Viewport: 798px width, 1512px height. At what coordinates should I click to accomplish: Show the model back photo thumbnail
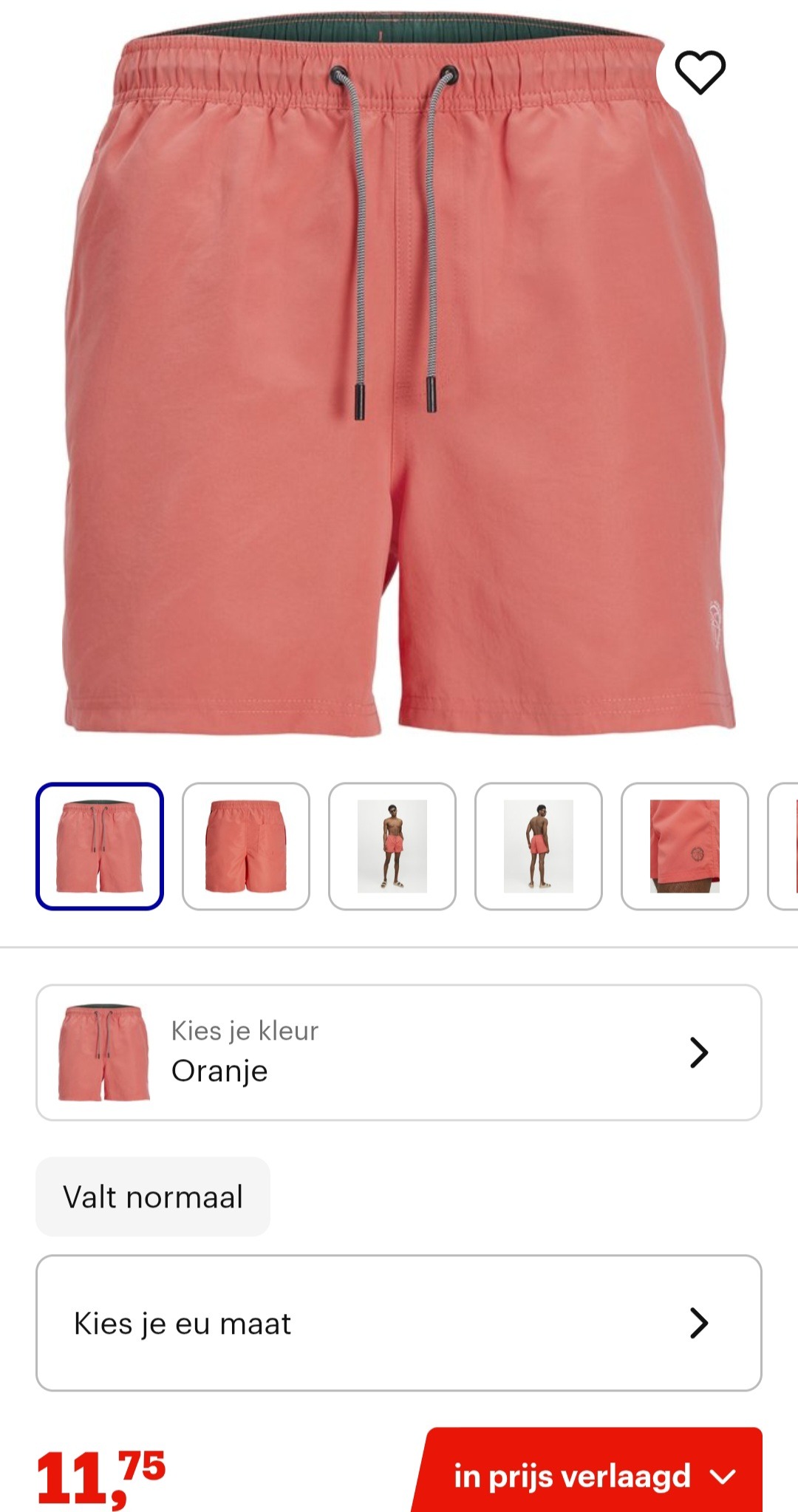(539, 846)
